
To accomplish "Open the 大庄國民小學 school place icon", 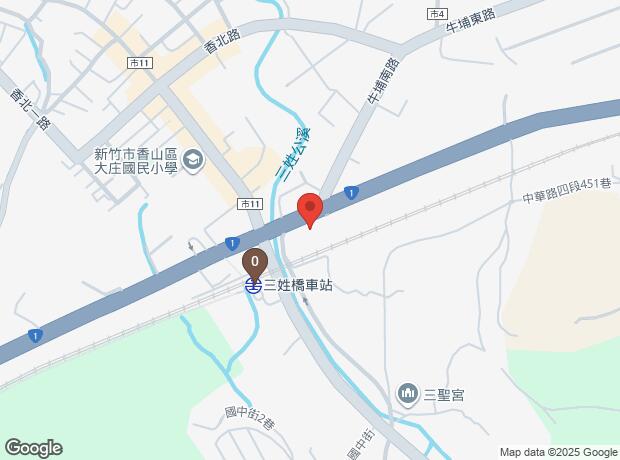I will [193, 161].
